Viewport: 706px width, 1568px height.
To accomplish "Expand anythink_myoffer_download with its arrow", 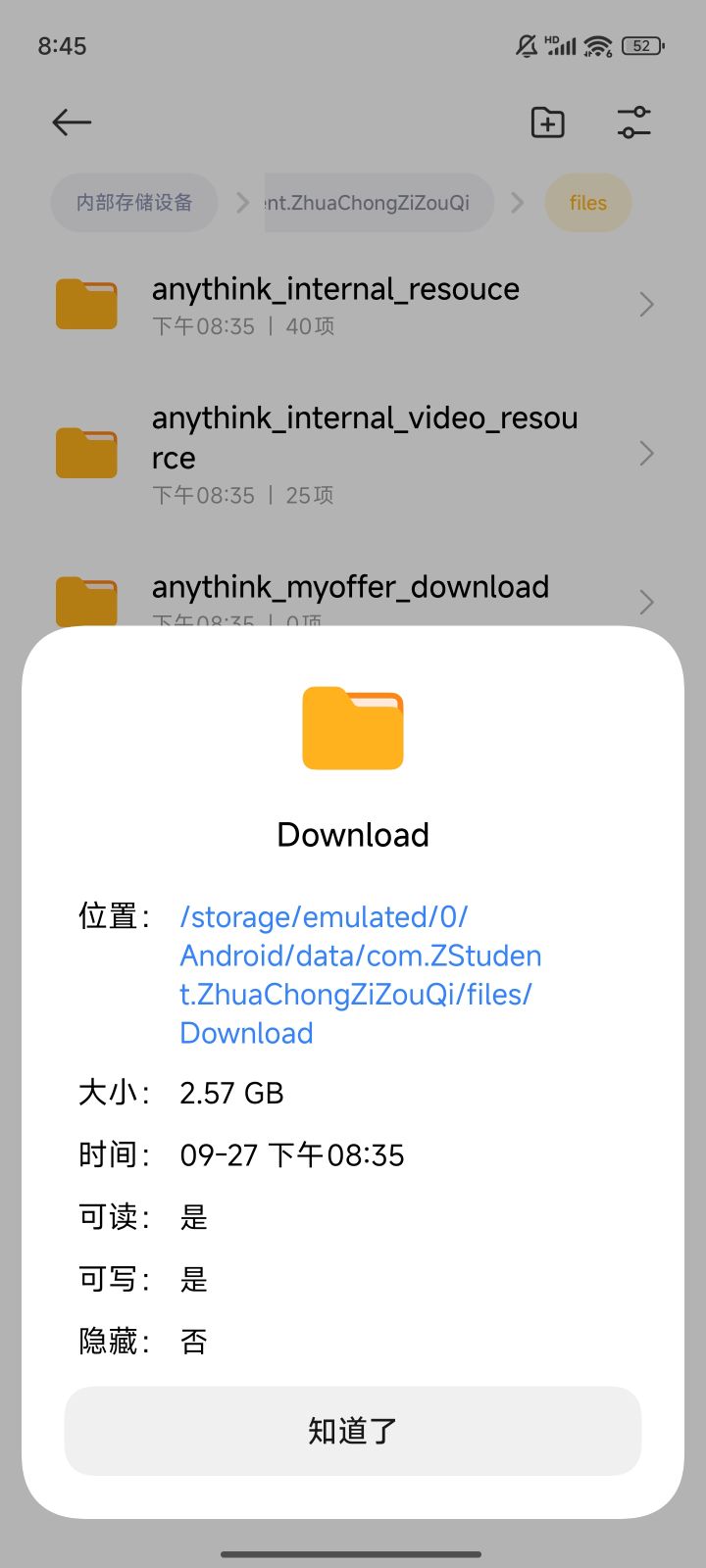I will coord(646,601).
